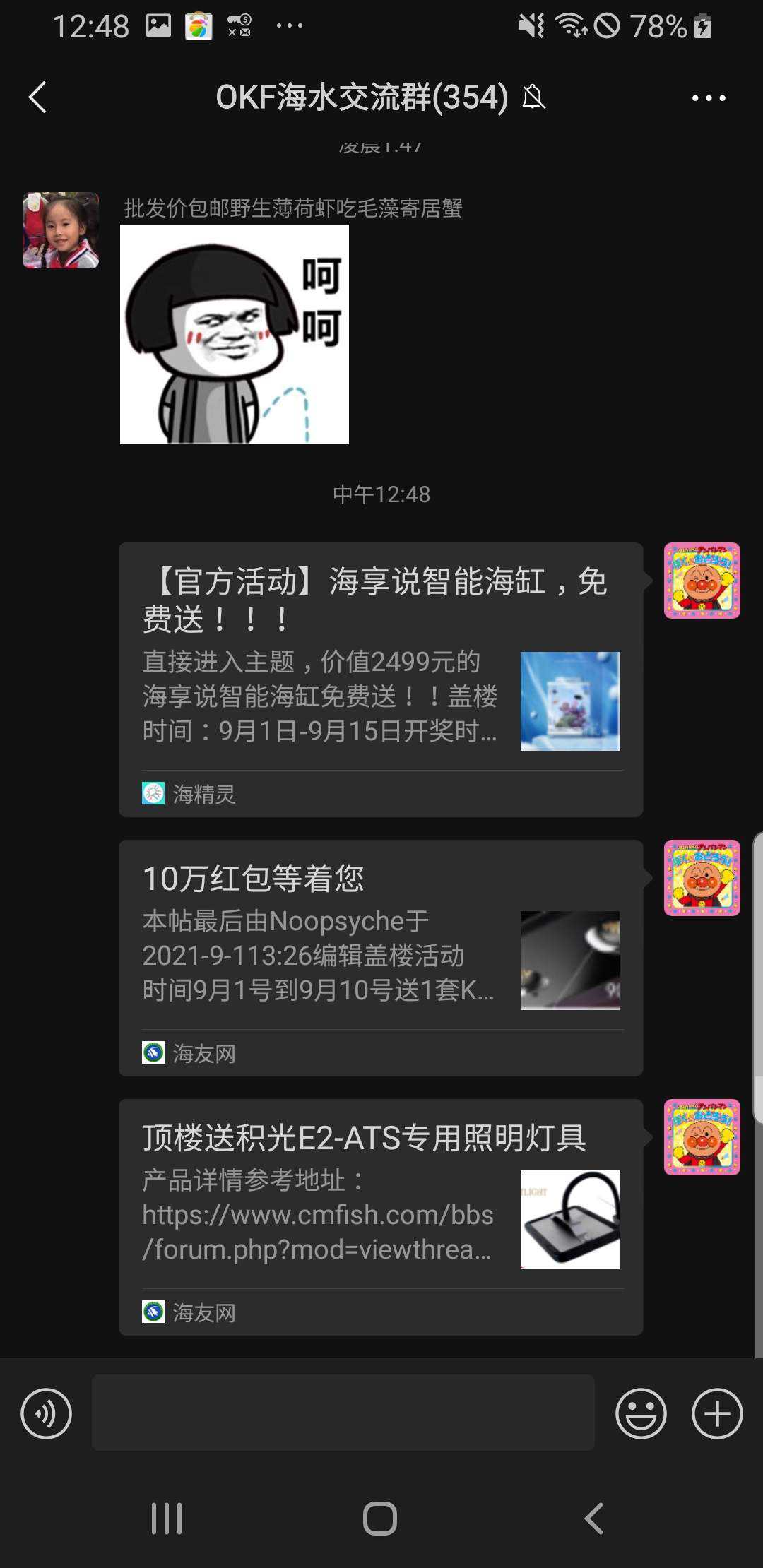
Task: Open the 海享说智能海缸 official activity card
Action: pos(381,679)
